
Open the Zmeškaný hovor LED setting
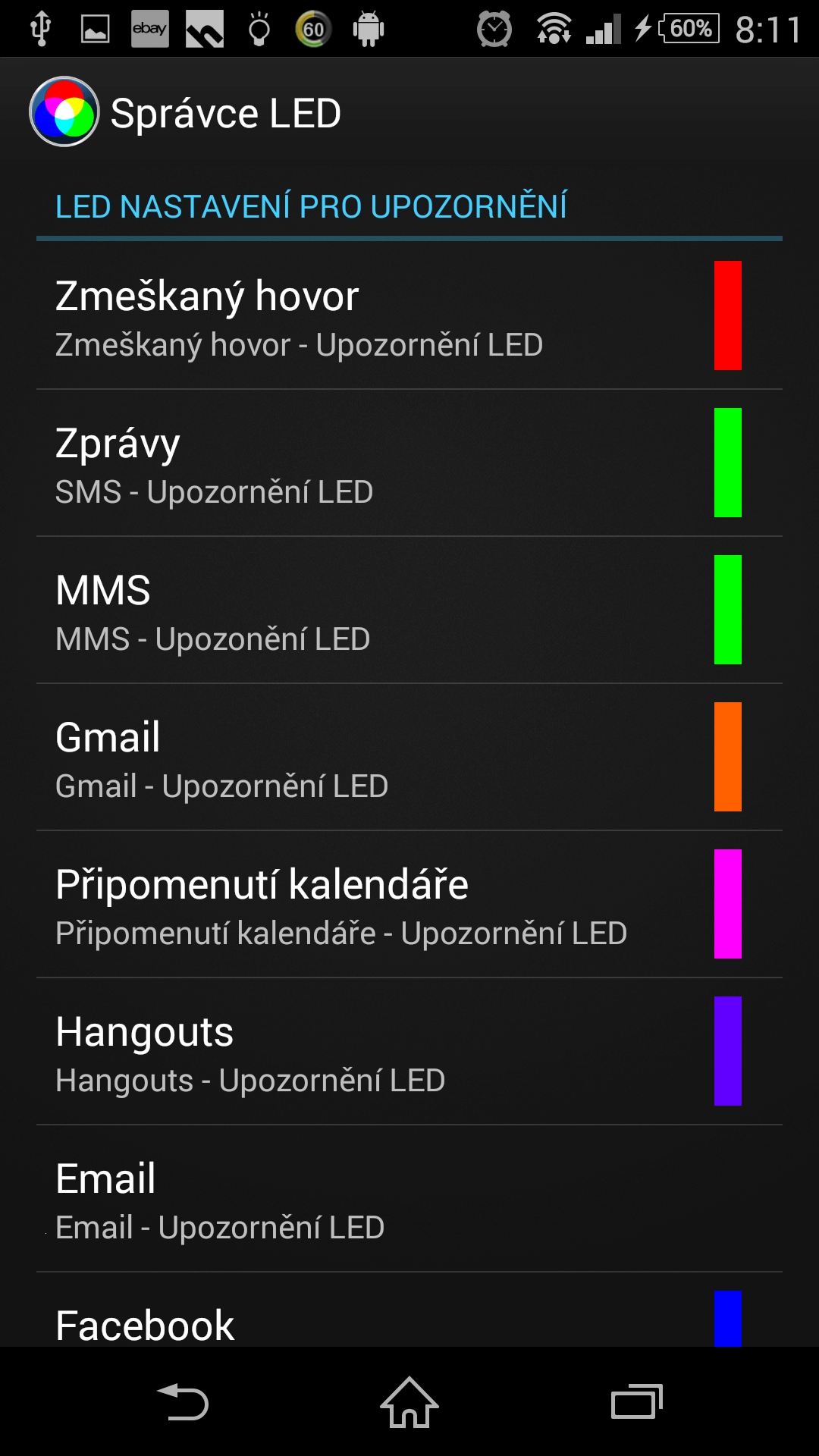click(409, 315)
